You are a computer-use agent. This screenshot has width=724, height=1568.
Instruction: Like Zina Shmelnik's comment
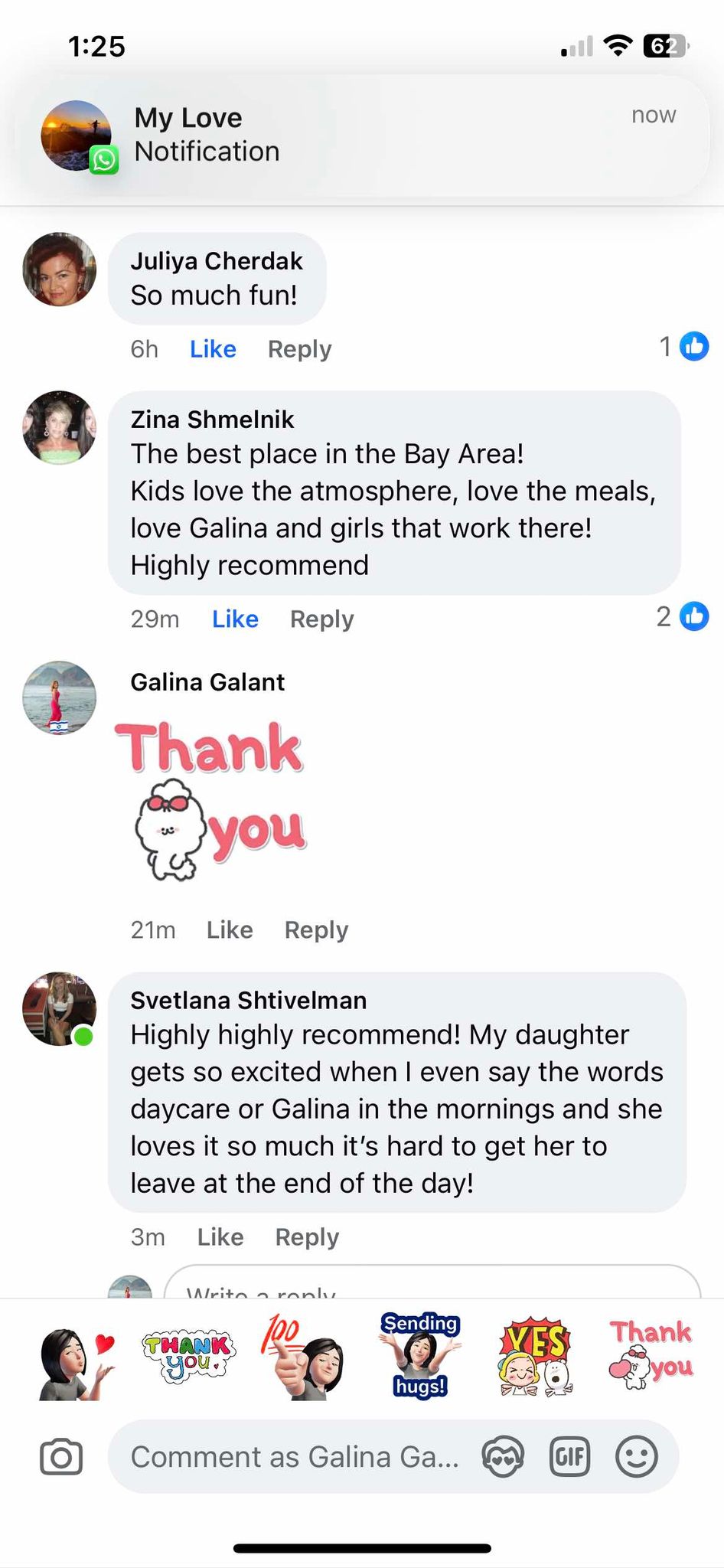point(235,619)
